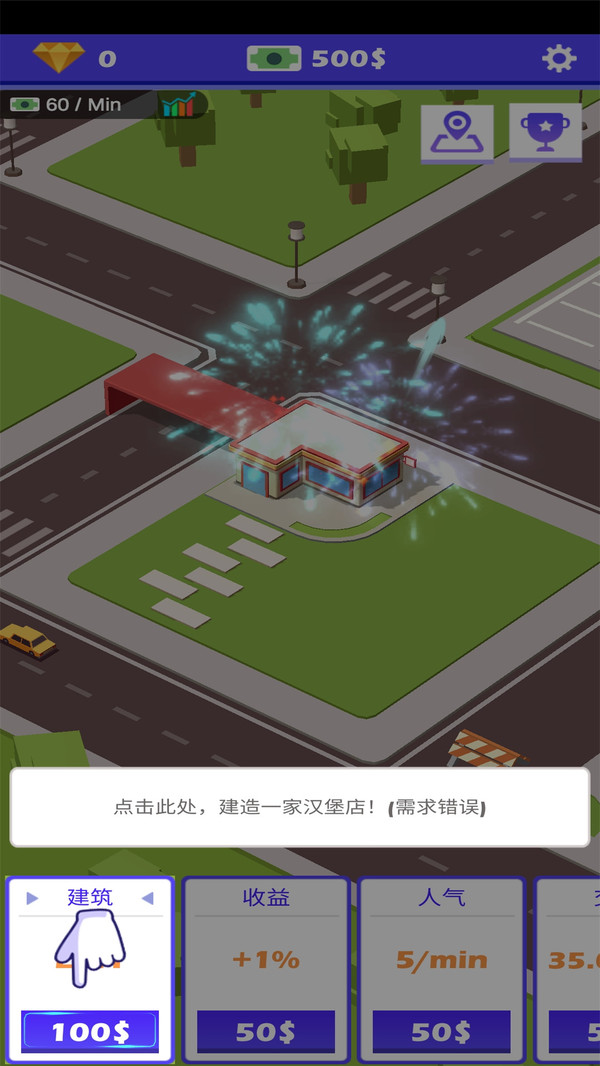
Task: Buy the 建筑 upgrade for 100$
Action: pyautogui.click(x=90, y=1030)
